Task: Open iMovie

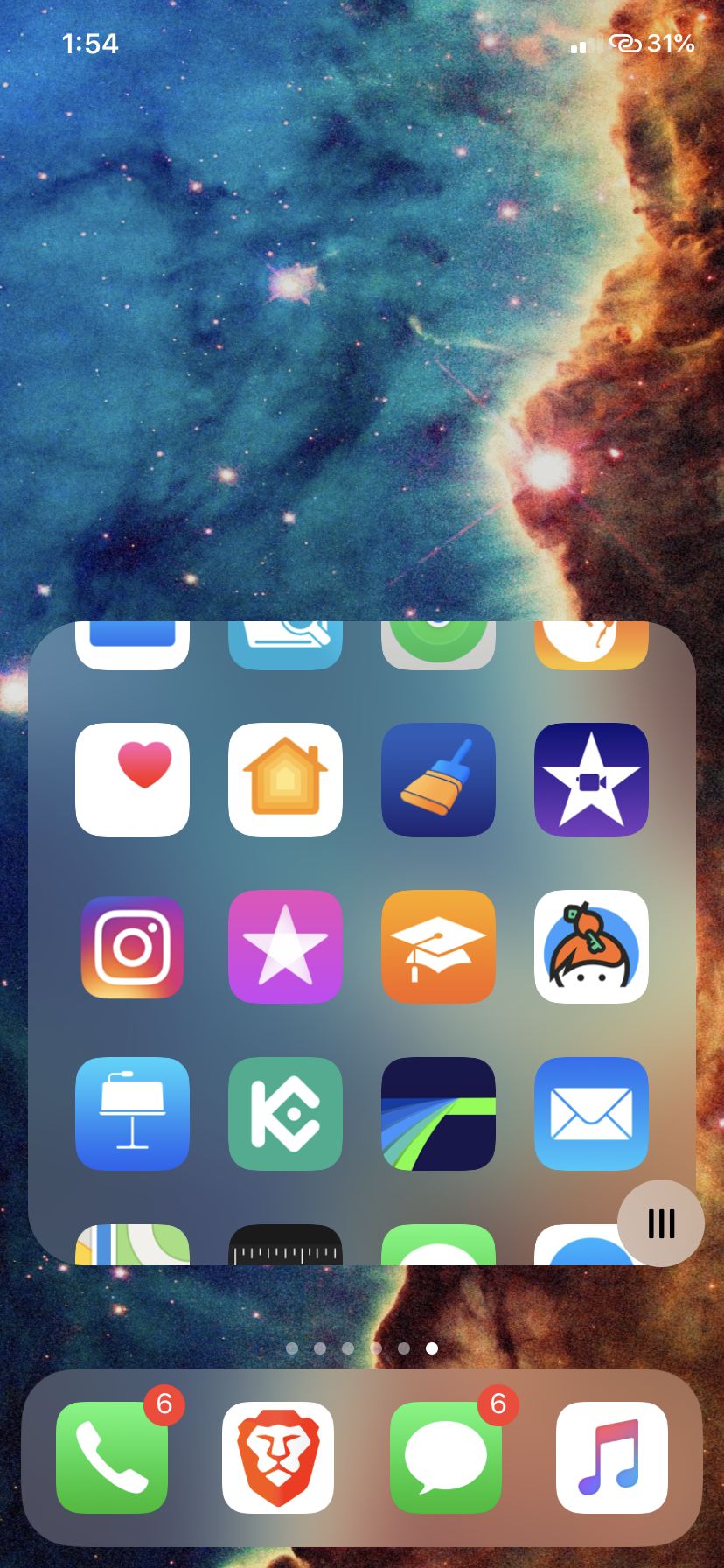Action: tap(591, 779)
